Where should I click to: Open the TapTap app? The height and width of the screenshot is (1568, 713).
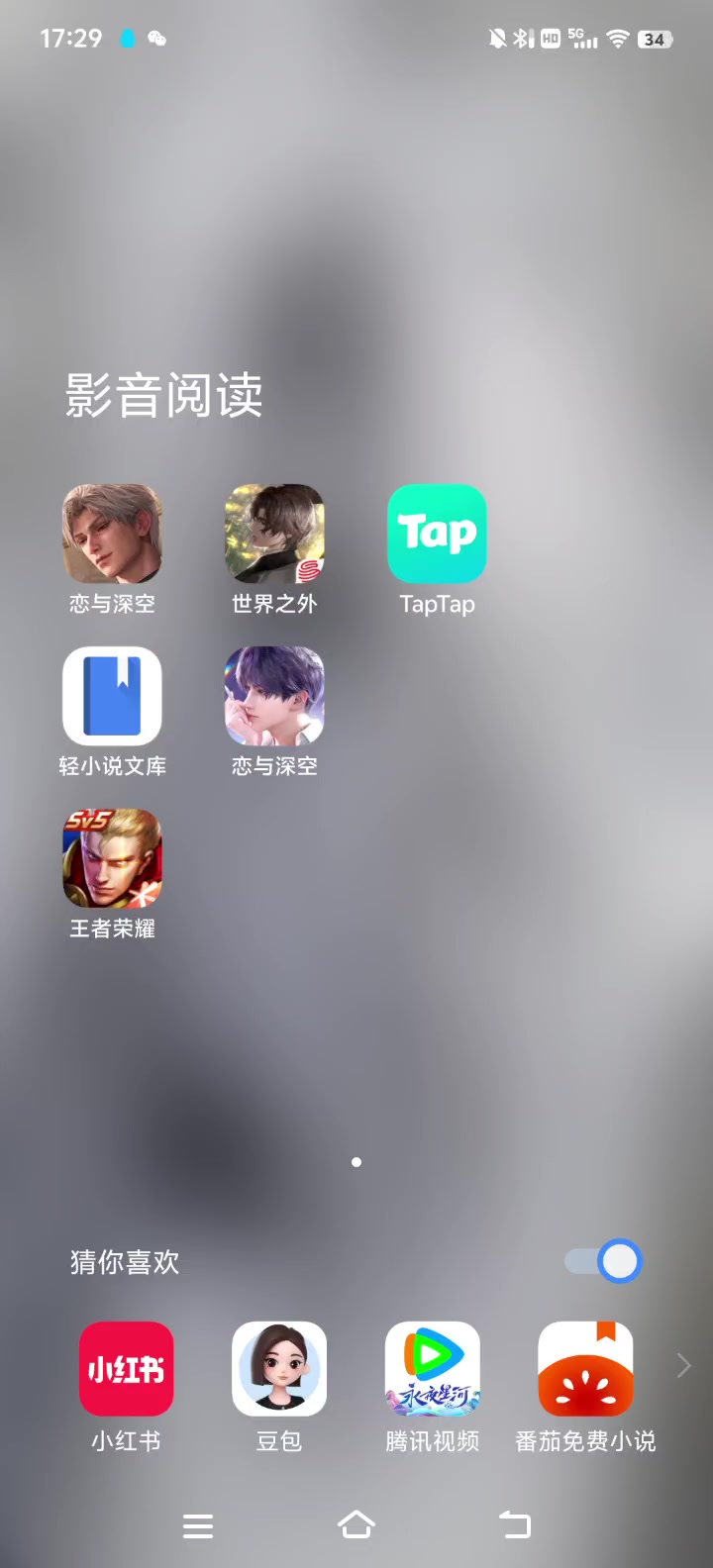[437, 534]
